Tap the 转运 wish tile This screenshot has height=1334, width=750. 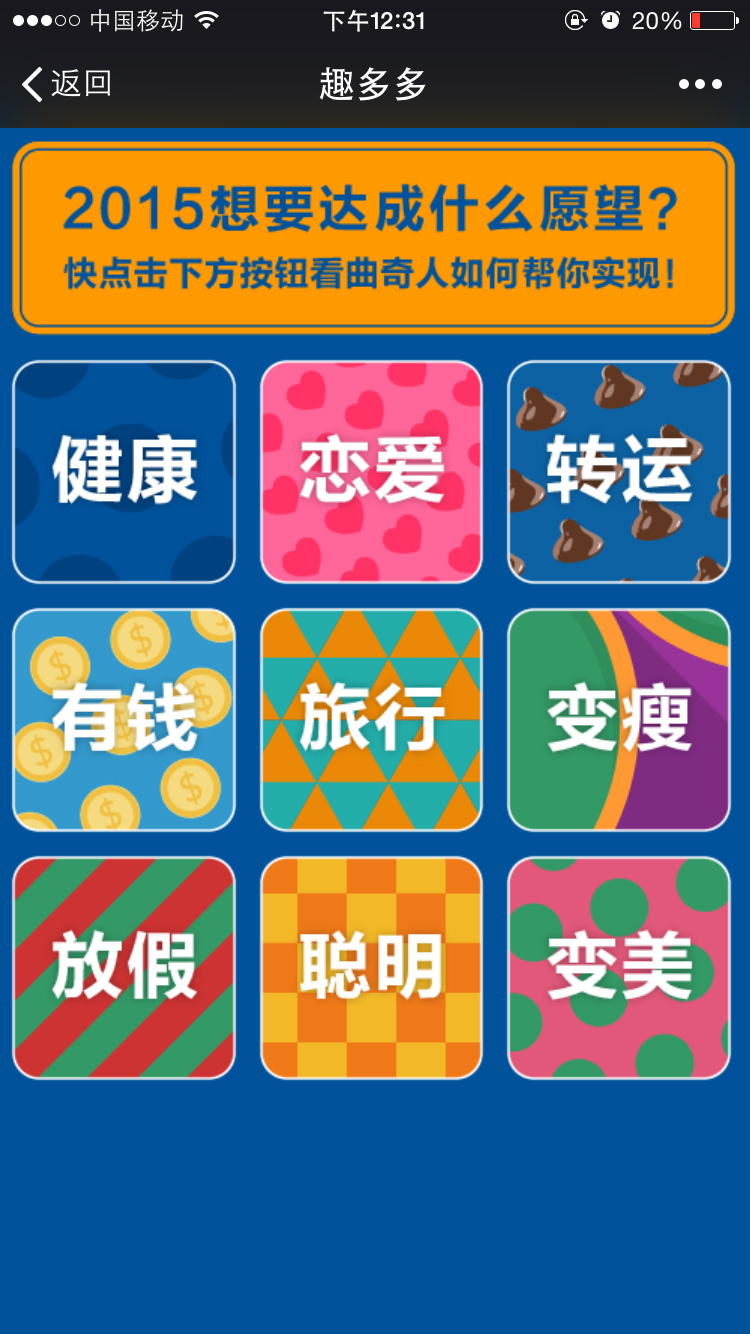[x=619, y=472]
